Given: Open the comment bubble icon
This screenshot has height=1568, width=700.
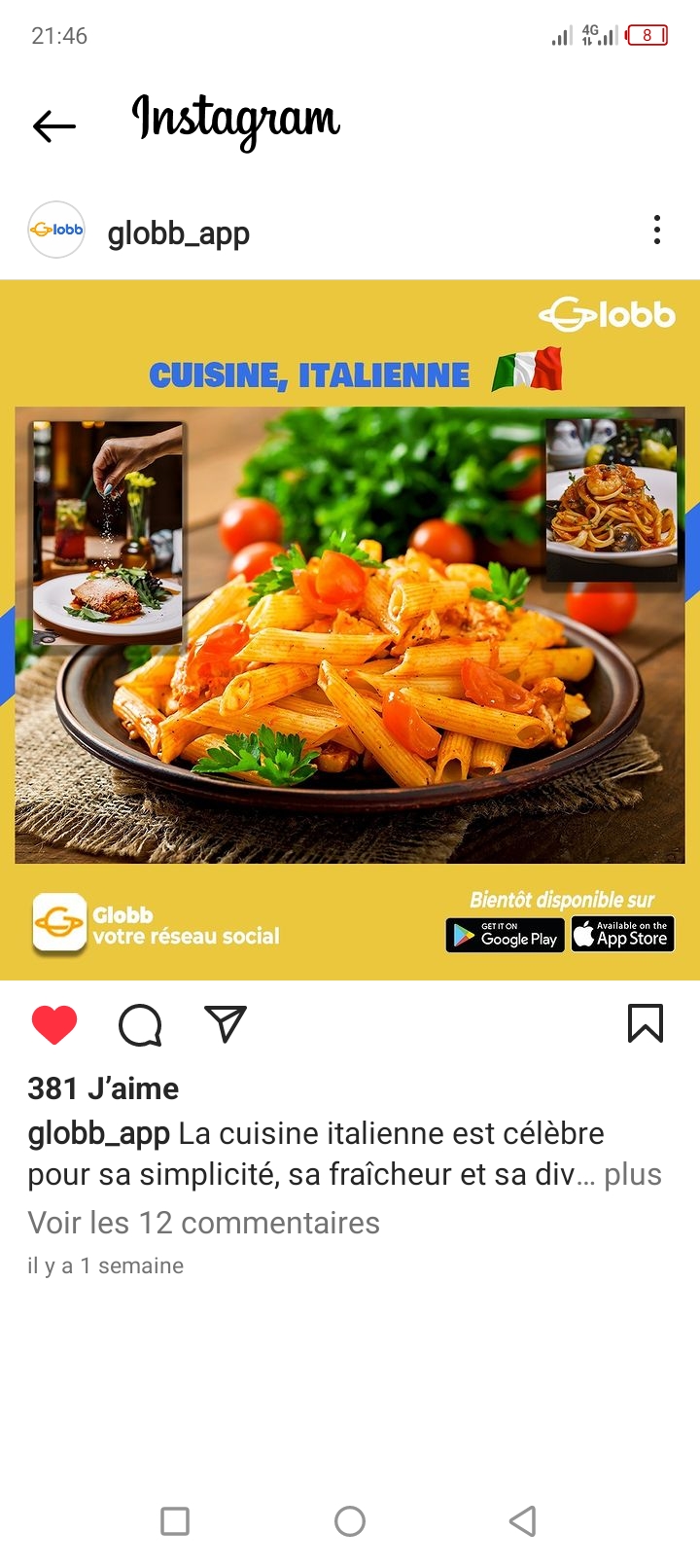Looking at the screenshot, I should pyautogui.click(x=140, y=1025).
